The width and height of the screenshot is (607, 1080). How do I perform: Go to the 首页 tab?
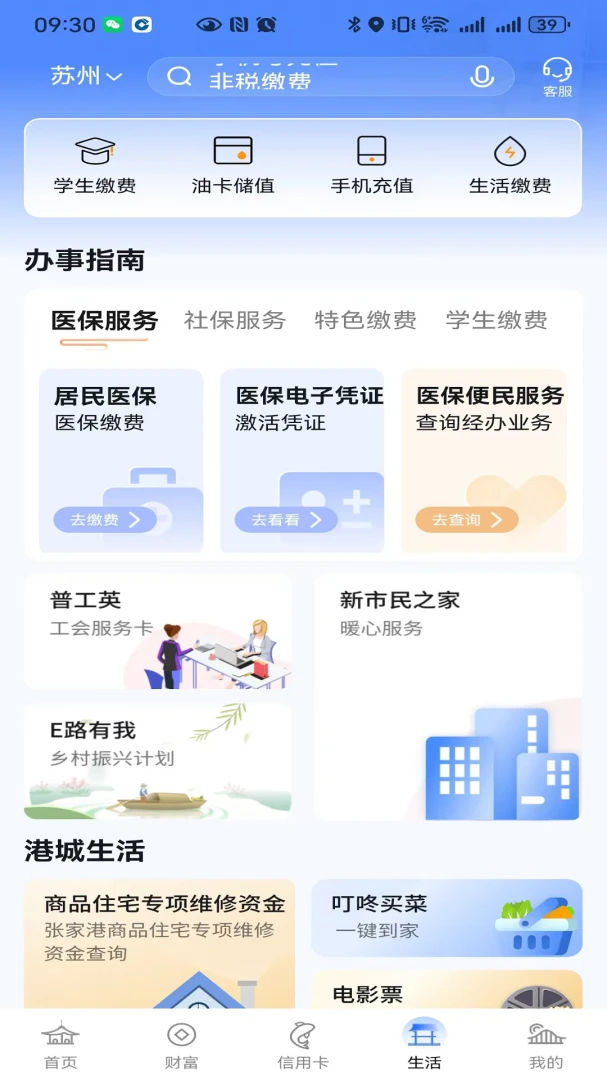point(60,1045)
